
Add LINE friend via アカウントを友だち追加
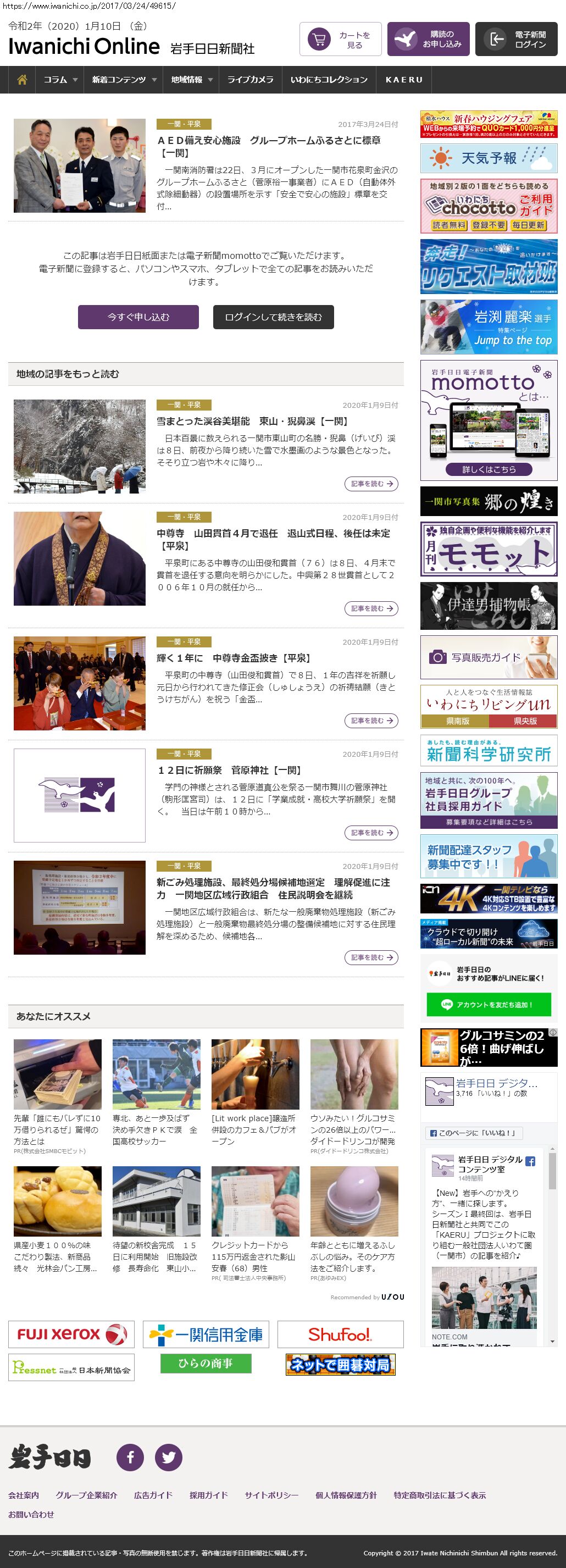point(489,1004)
